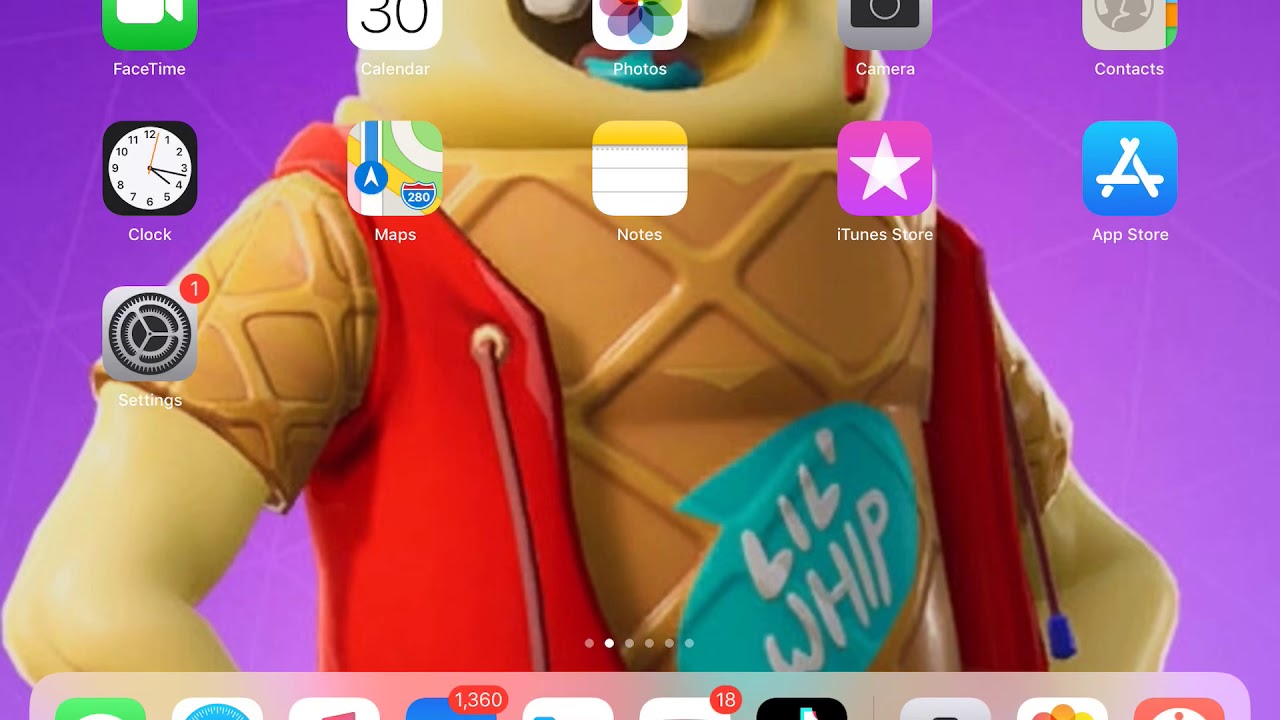Open Settings with one notification badge

(150, 334)
